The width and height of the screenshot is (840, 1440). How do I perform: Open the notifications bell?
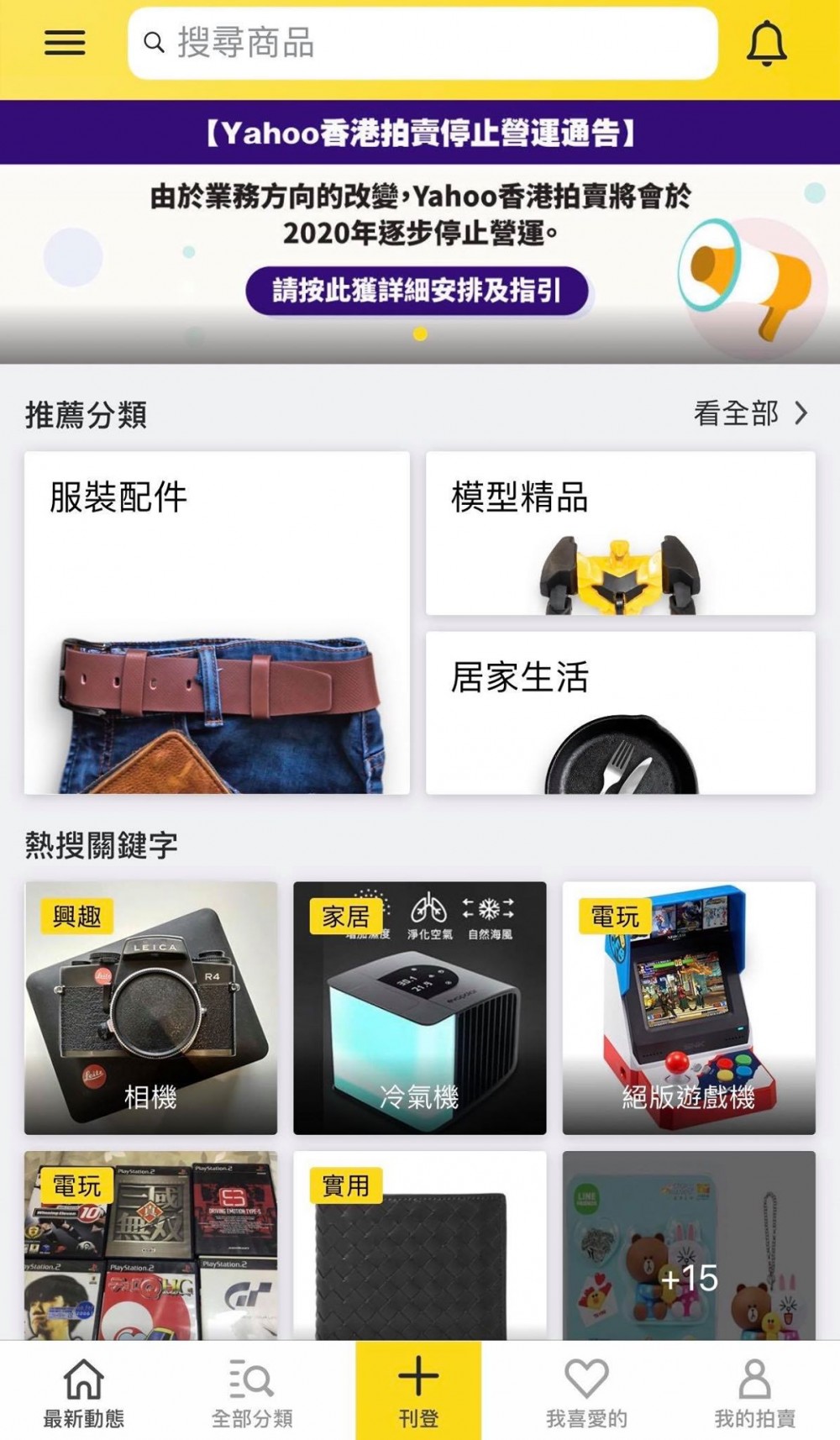pyautogui.click(x=766, y=43)
